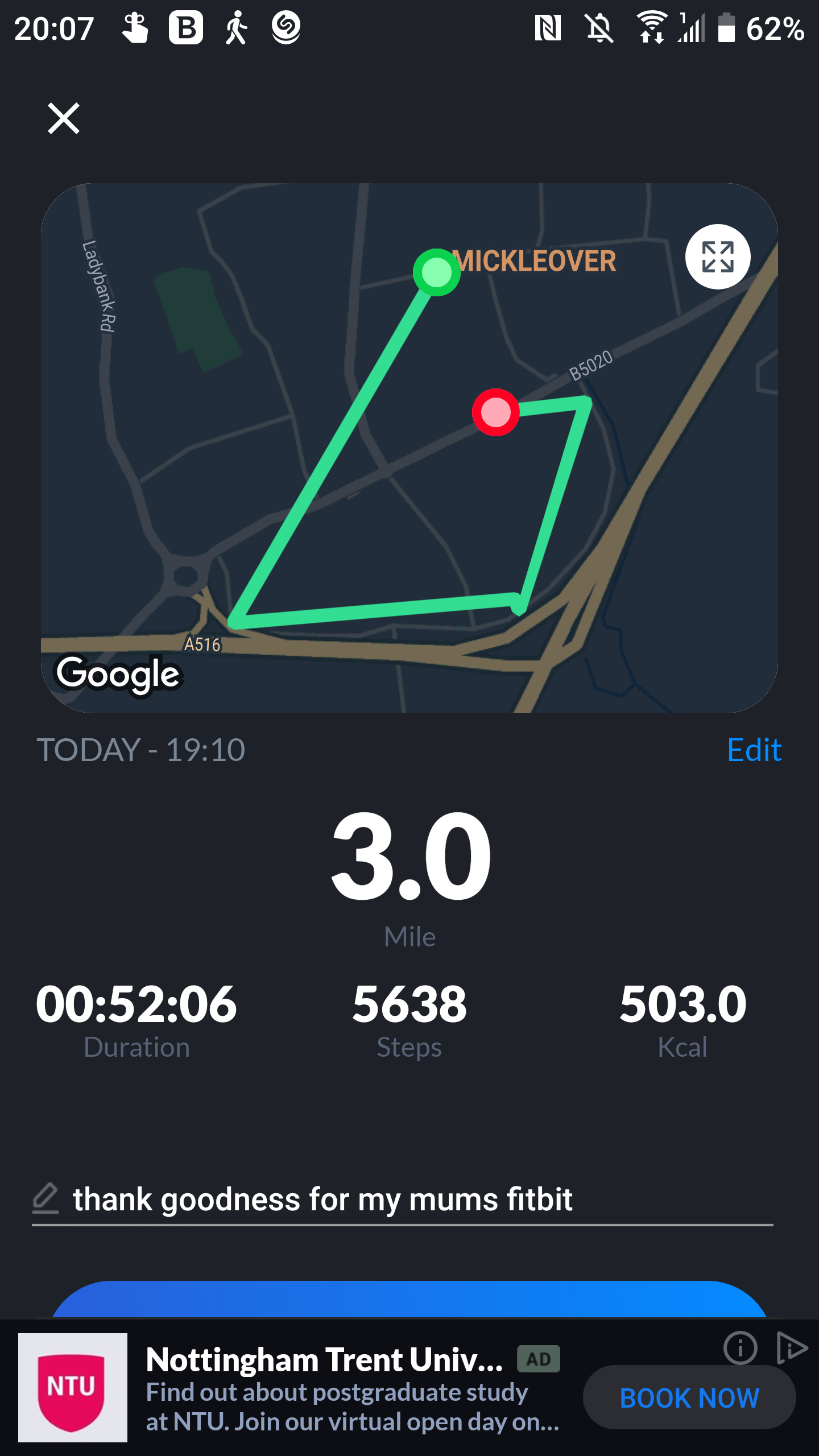Tap the blue button below the note
This screenshot has width=819, height=1456.
[409, 1301]
